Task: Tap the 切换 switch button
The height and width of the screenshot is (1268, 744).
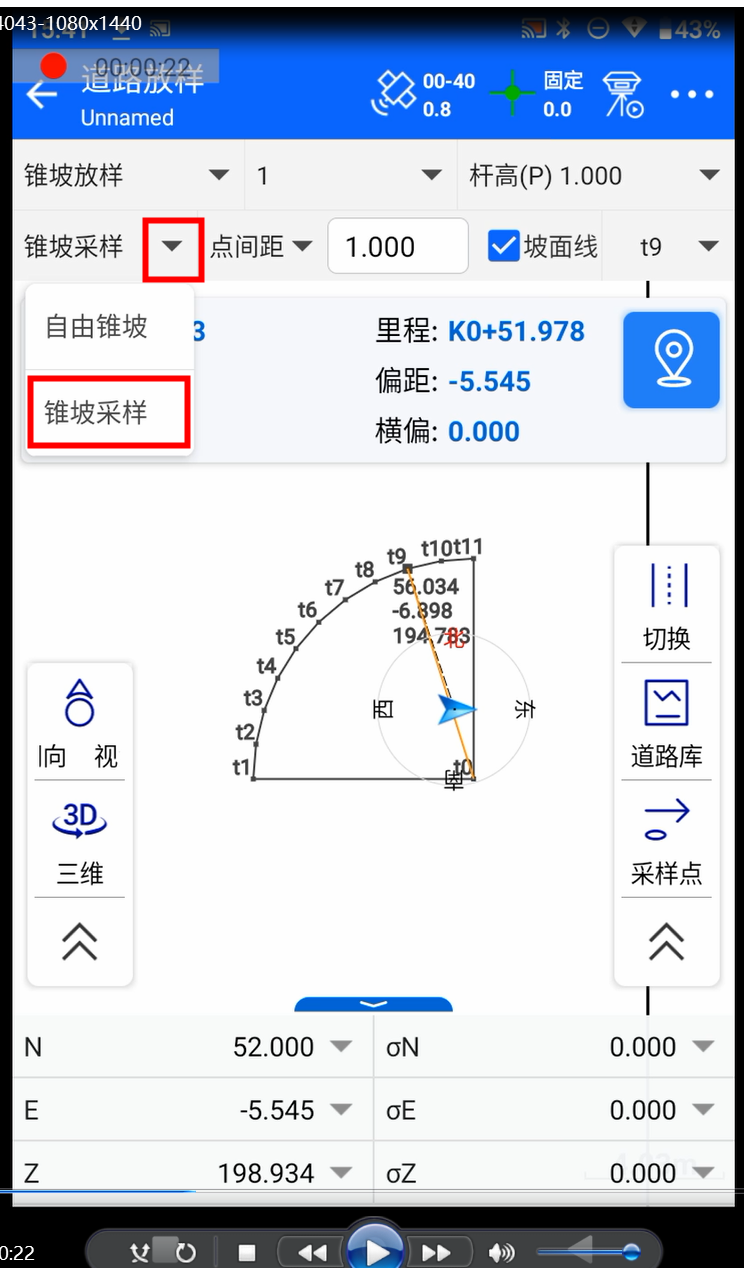Action: pos(666,606)
